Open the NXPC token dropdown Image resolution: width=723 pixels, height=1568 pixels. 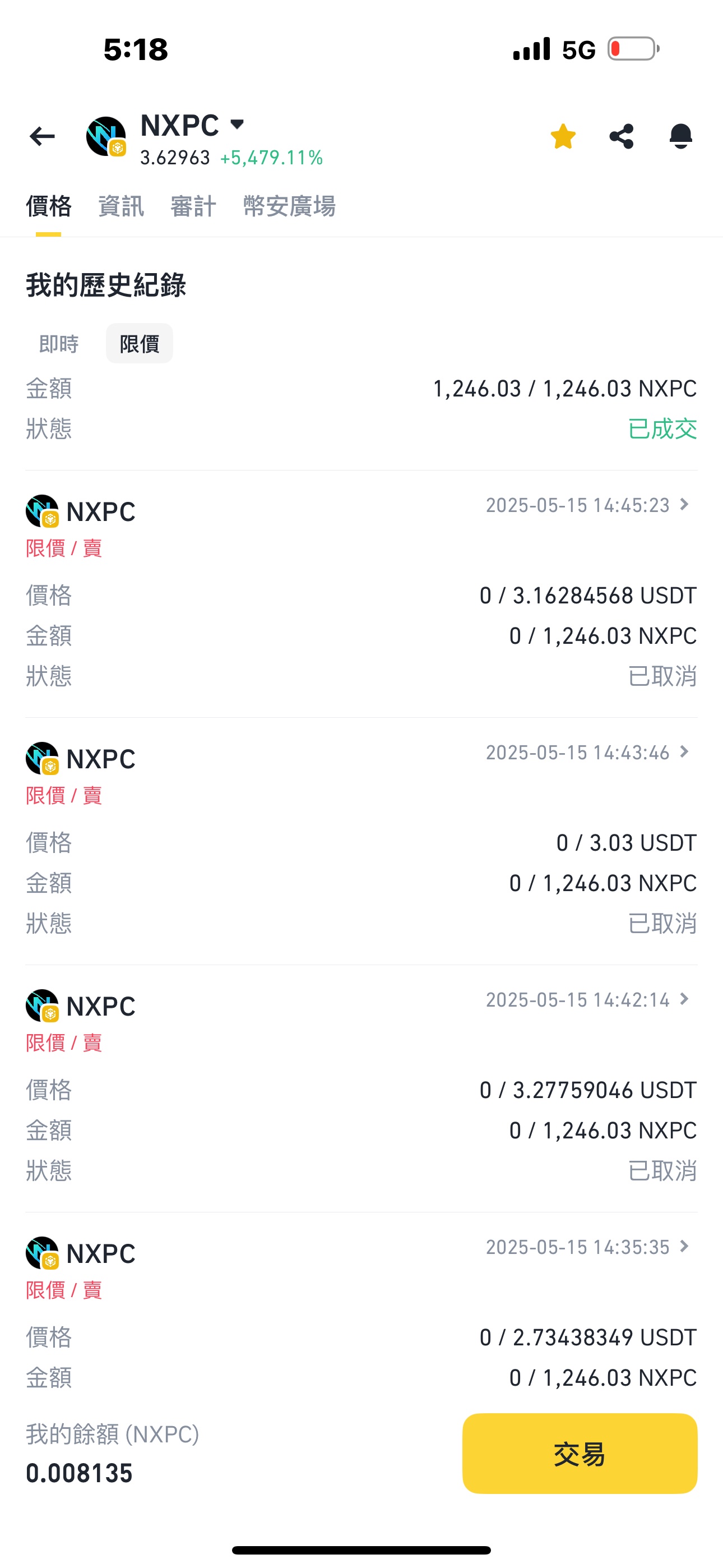tap(237, 125)
